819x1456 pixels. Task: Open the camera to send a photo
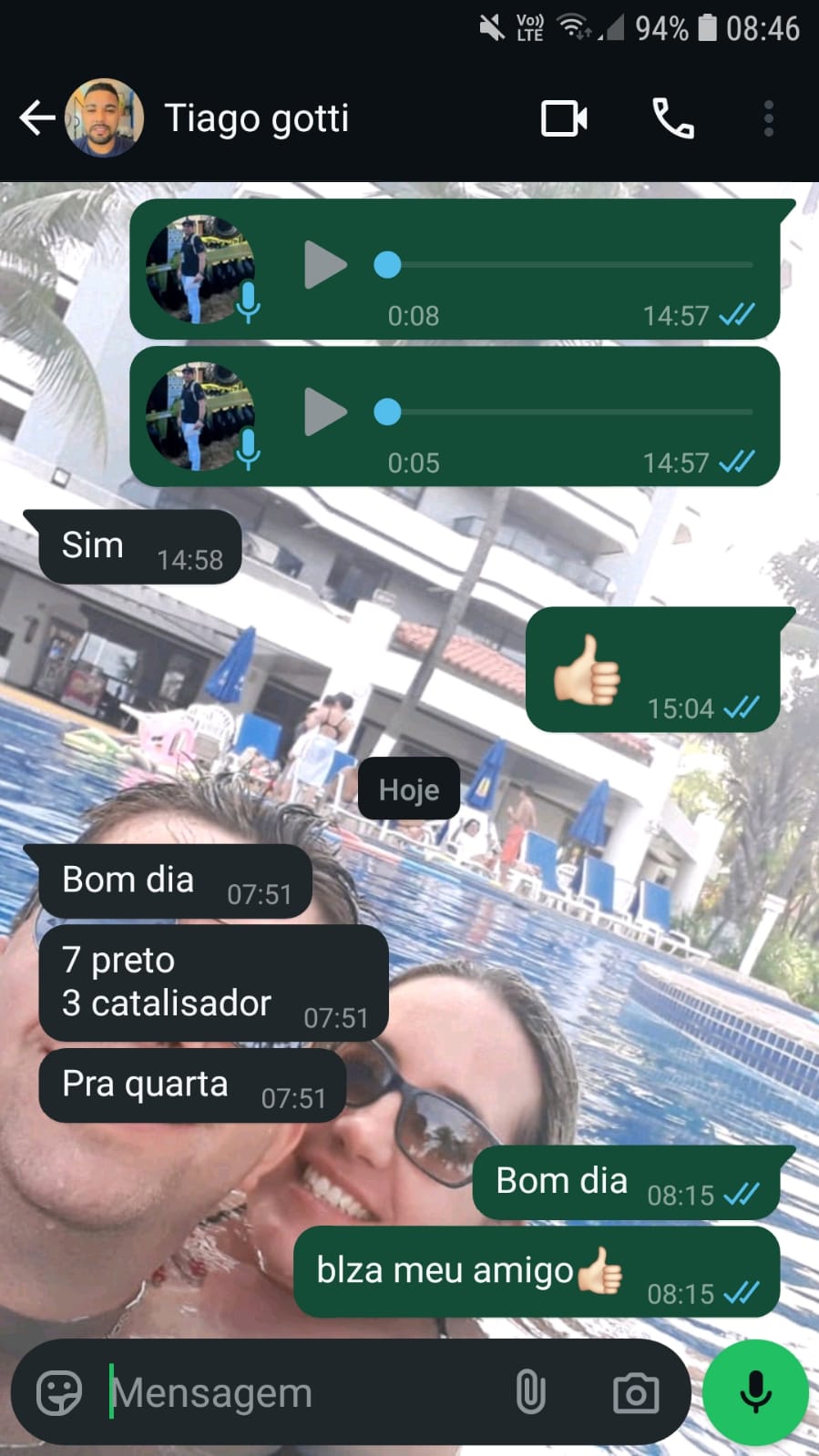(x=635, y=1393)
